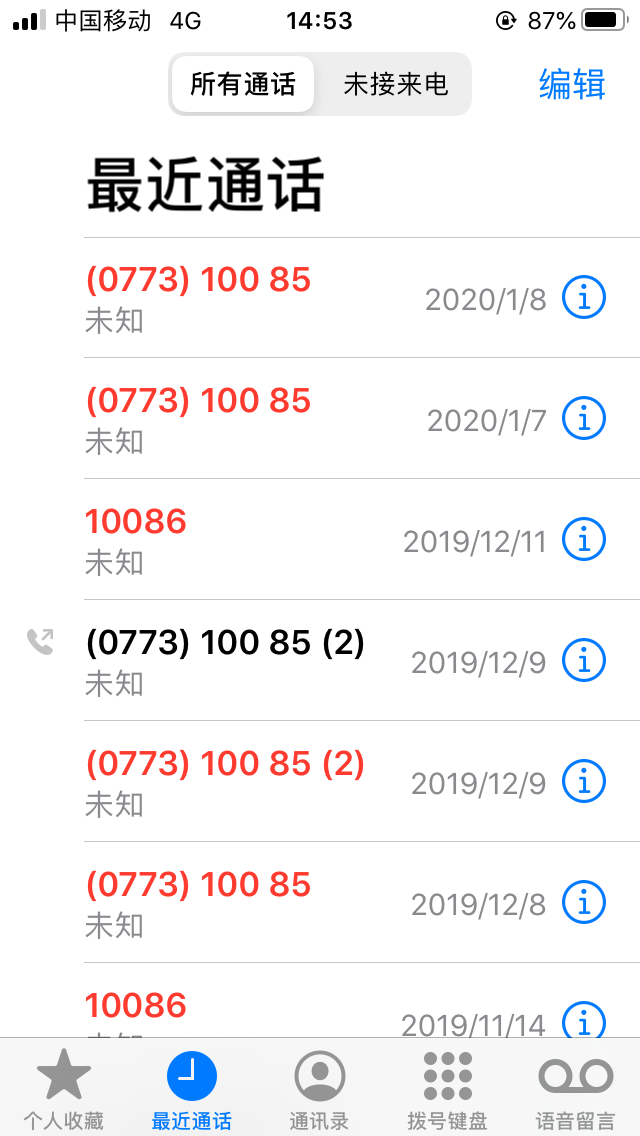Tap 编辑 to edit the recents list

pos(572,84)
